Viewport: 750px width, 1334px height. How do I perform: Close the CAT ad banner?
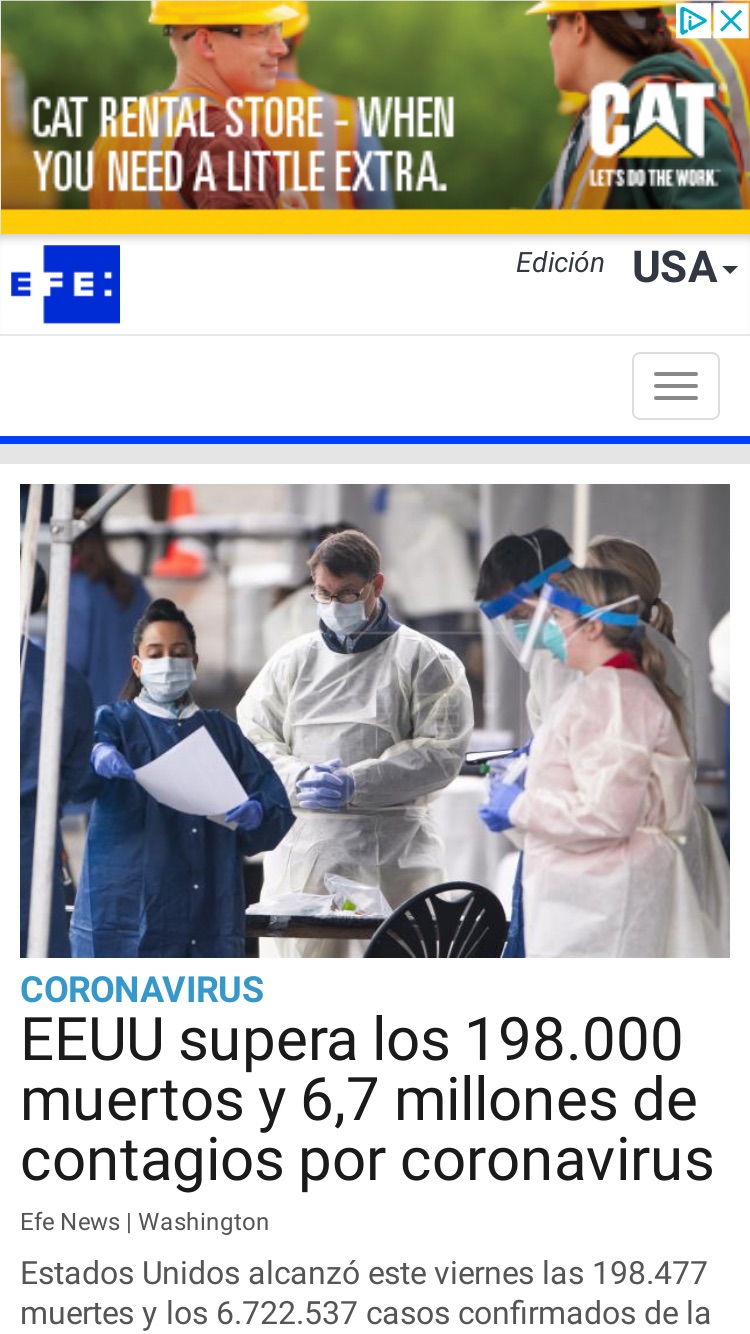(x=731, y=20)
